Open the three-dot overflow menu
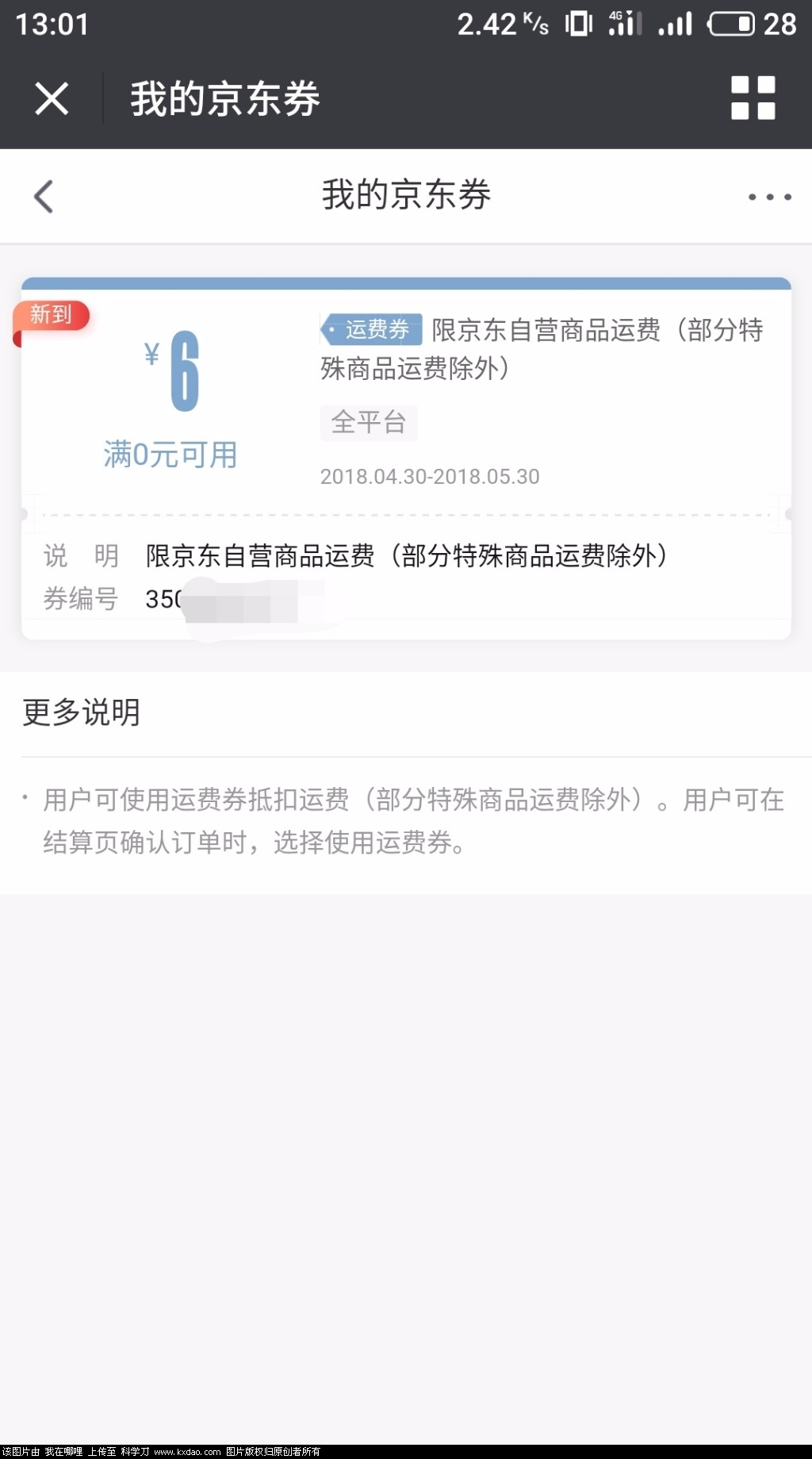 [769, 197]
